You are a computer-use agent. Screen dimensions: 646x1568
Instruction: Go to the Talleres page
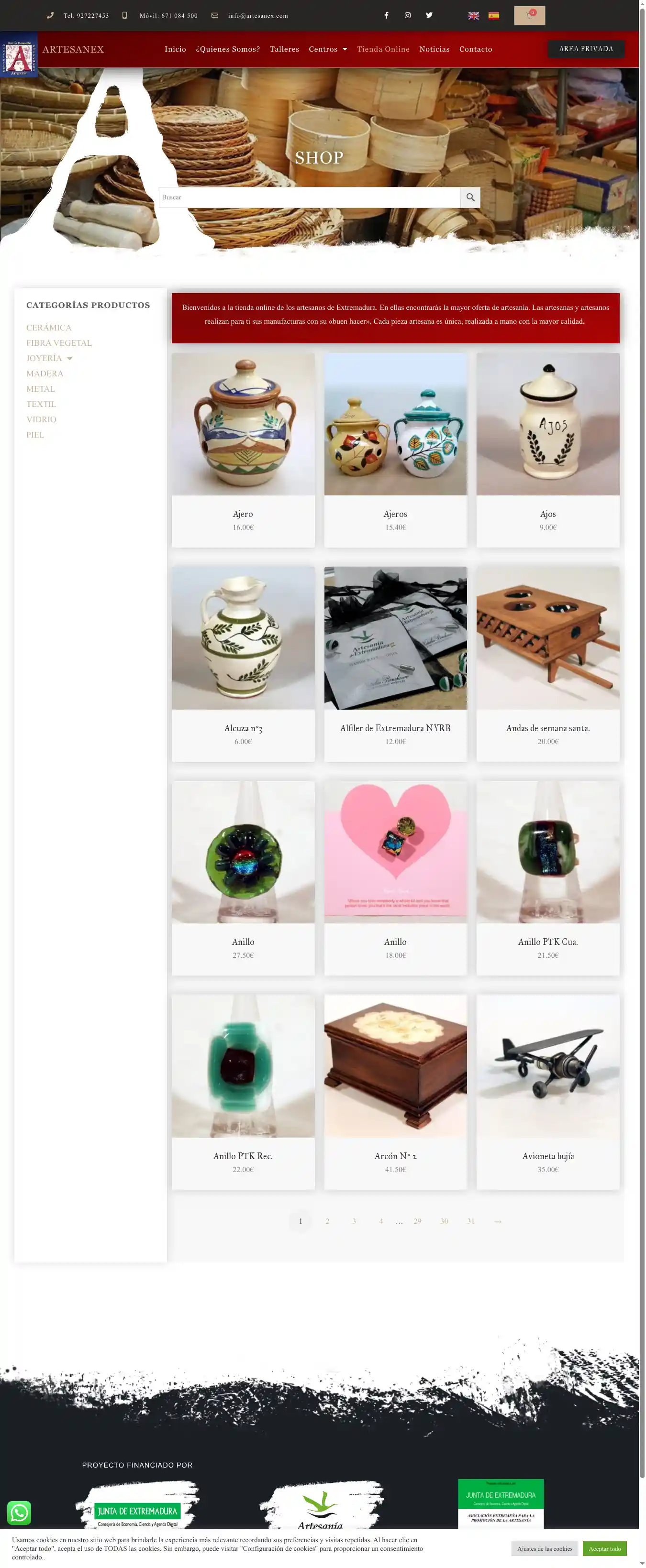pyautogui.click(x=284, y=49)
